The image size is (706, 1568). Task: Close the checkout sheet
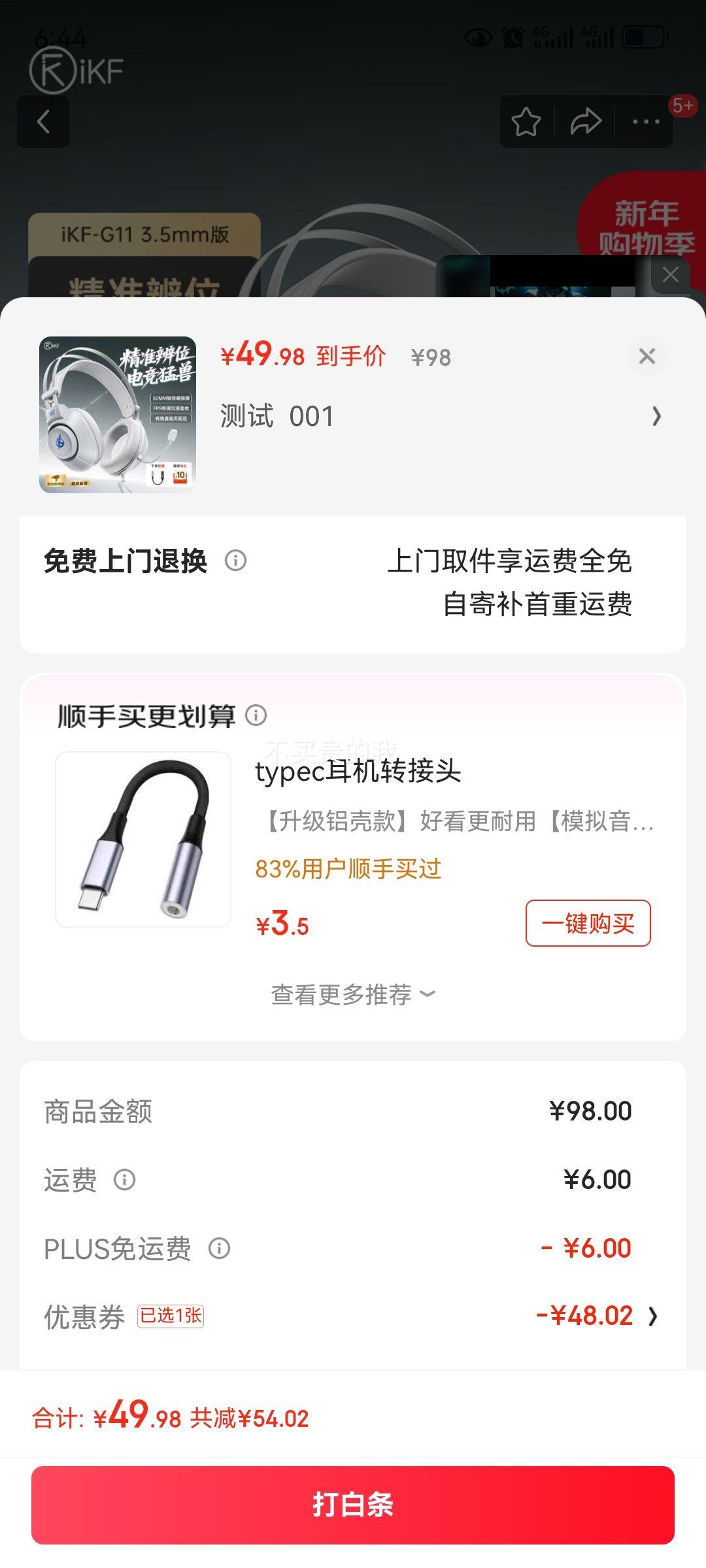[x=648, y=356]
